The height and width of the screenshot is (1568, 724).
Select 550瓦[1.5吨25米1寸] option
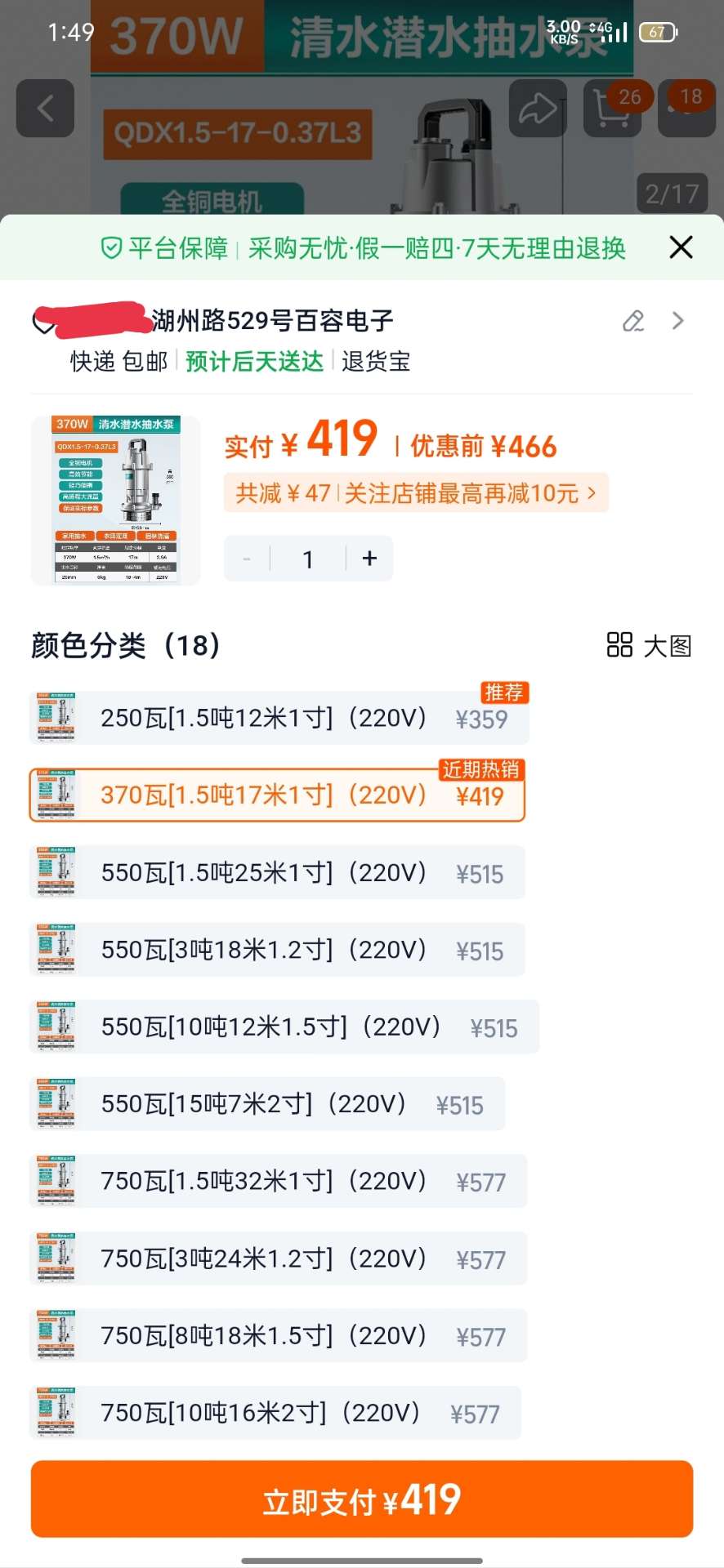[x=278, y=873]
